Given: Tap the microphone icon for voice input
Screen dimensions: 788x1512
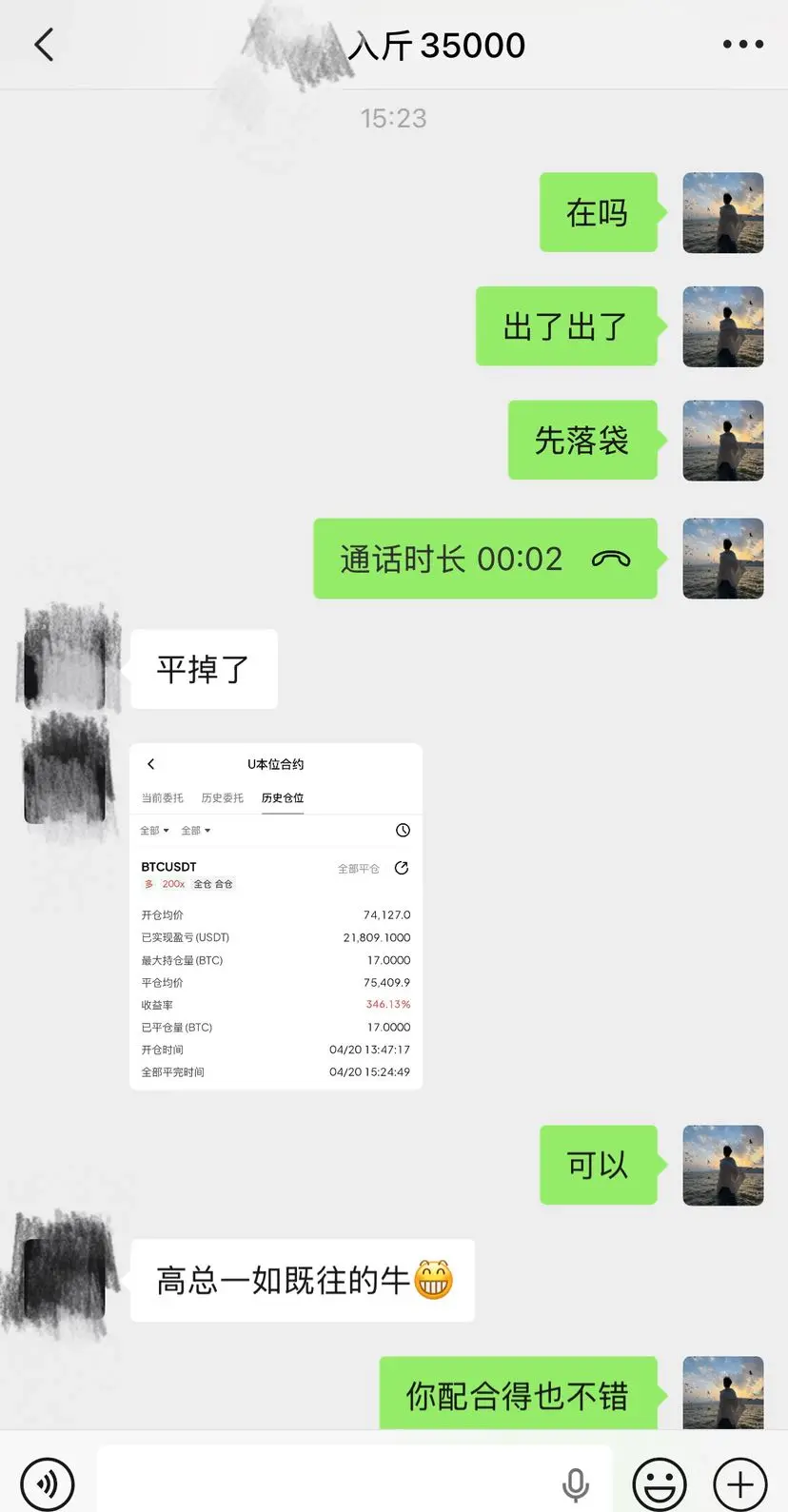Looking at the screenshot, I should tap(575, 1483).
